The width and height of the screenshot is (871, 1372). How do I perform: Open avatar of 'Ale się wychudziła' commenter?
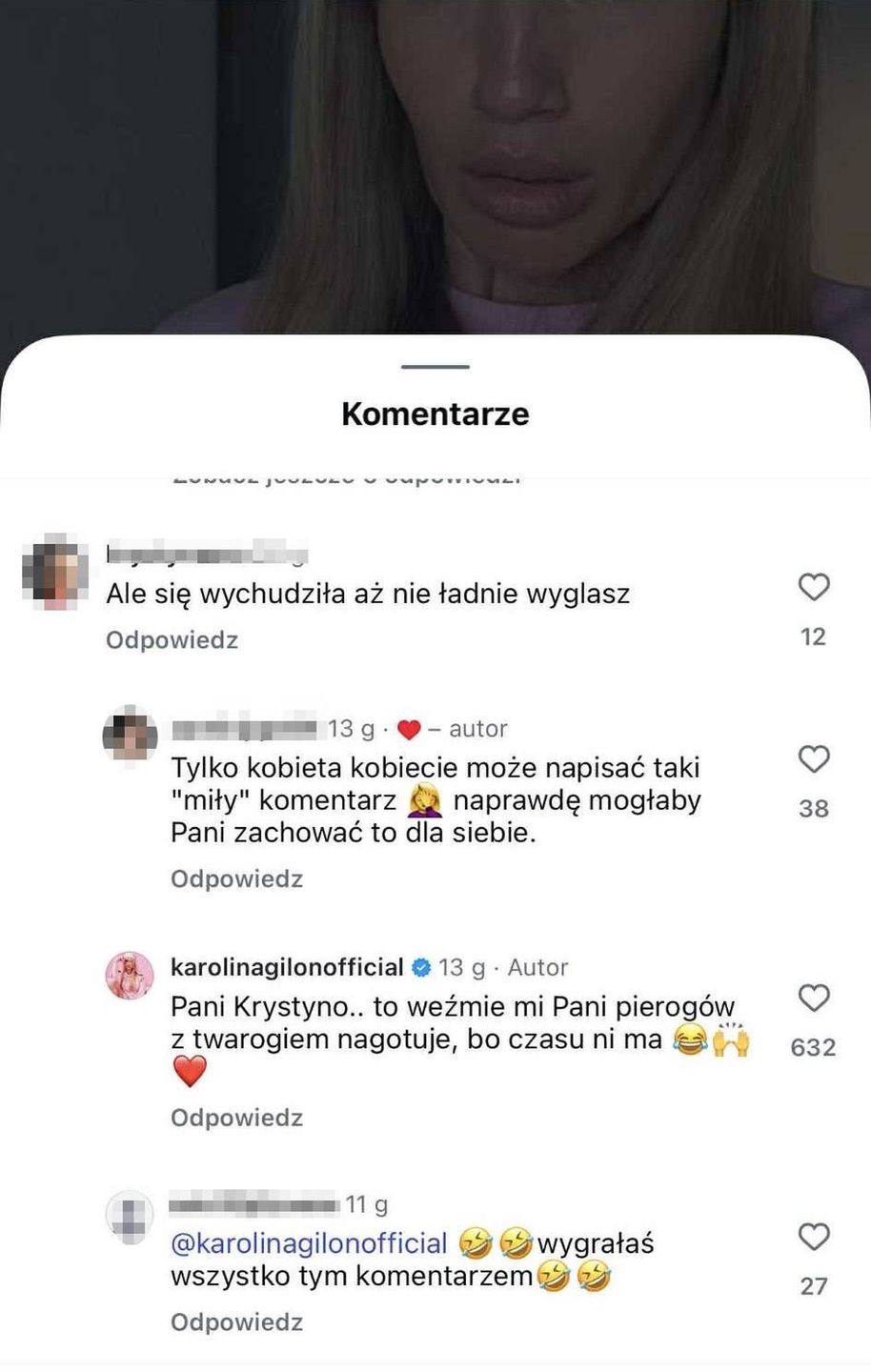(54, 572)
